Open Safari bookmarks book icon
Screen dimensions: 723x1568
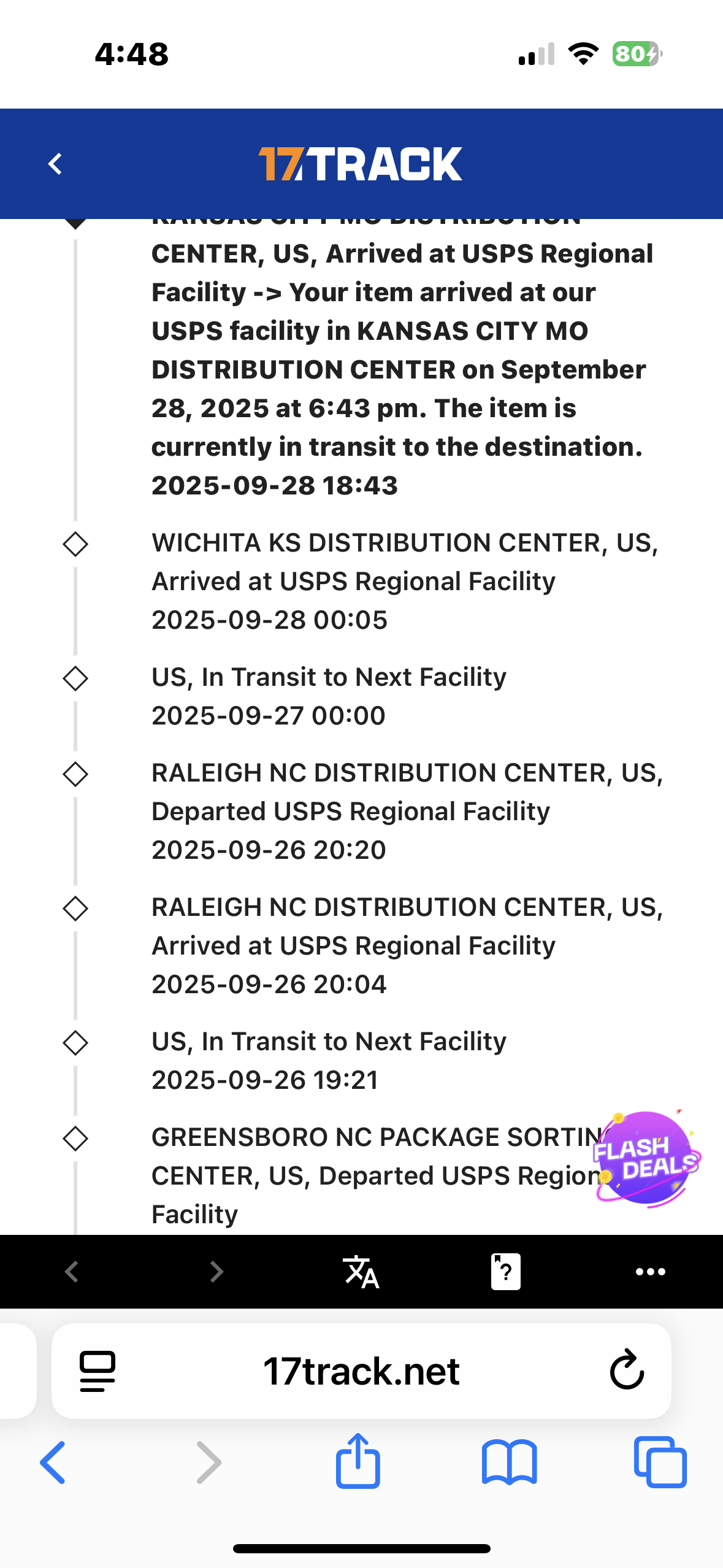(509, 1463)
